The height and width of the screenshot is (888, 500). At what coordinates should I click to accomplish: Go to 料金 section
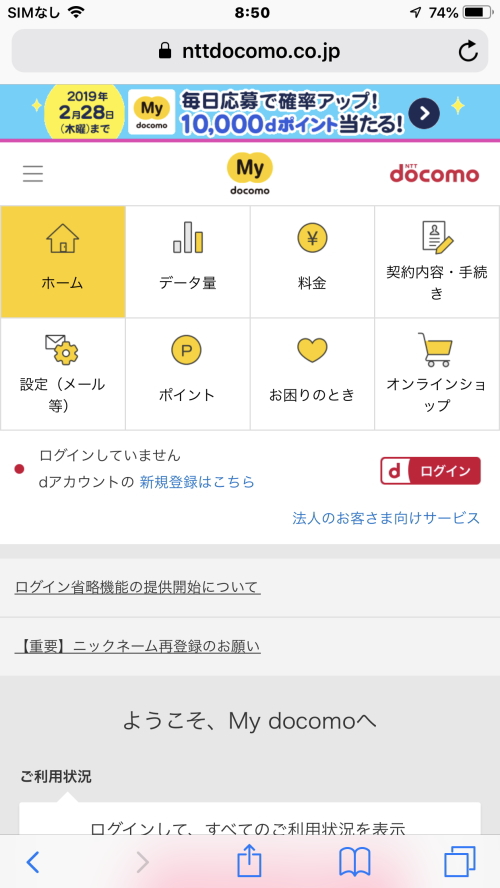(312, 262)
